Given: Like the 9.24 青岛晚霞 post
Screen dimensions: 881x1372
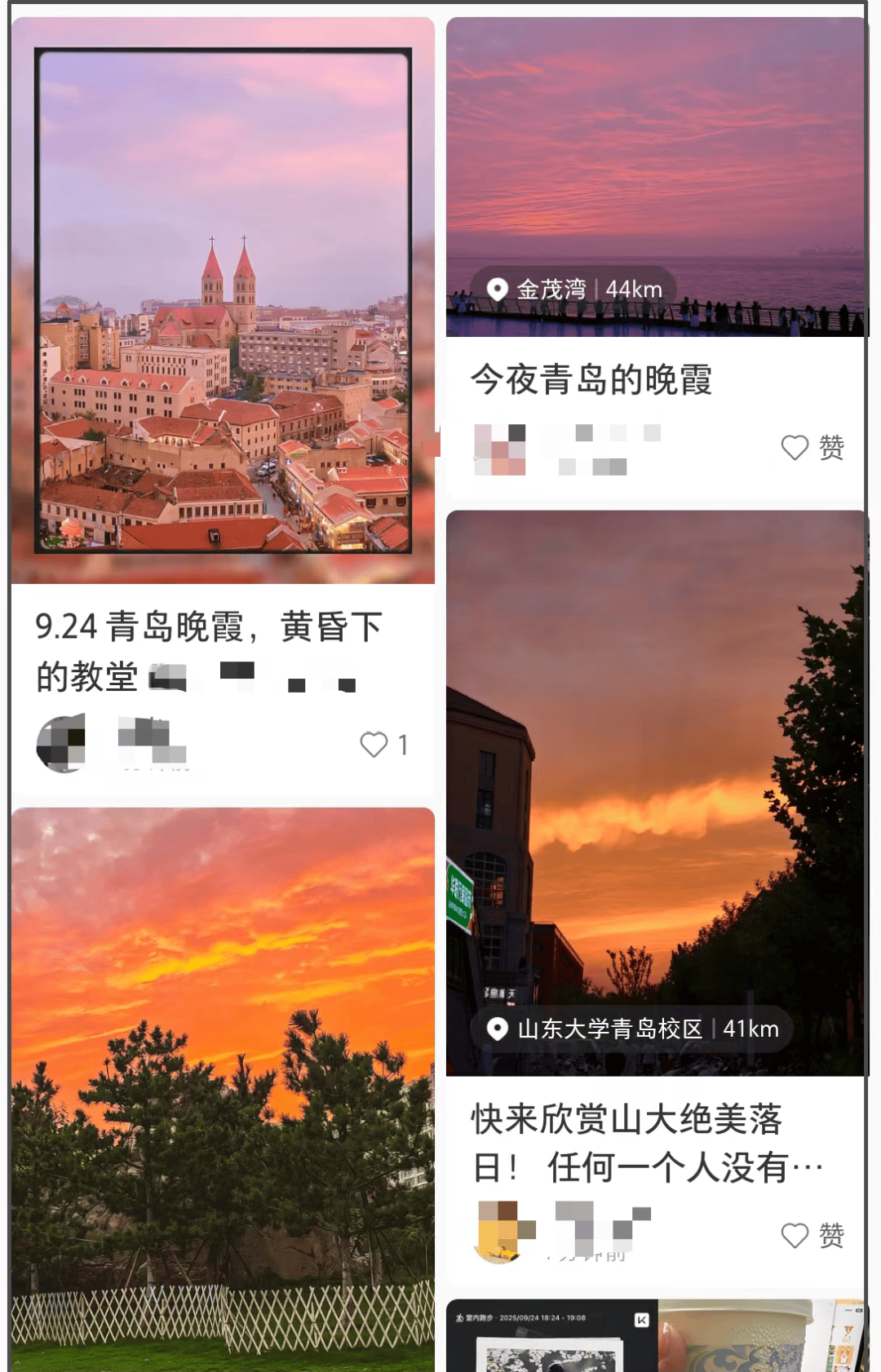Looking at the screenshot, I should coord(374,744).
